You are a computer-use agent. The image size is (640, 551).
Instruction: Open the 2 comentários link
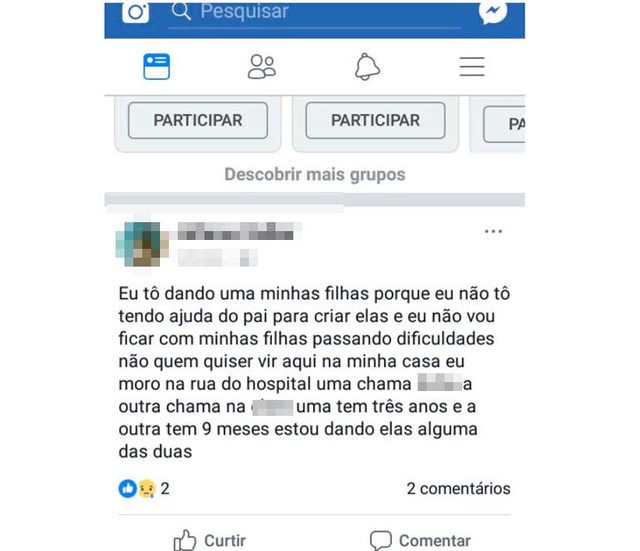pyautogui.click(x=458, y=489)
